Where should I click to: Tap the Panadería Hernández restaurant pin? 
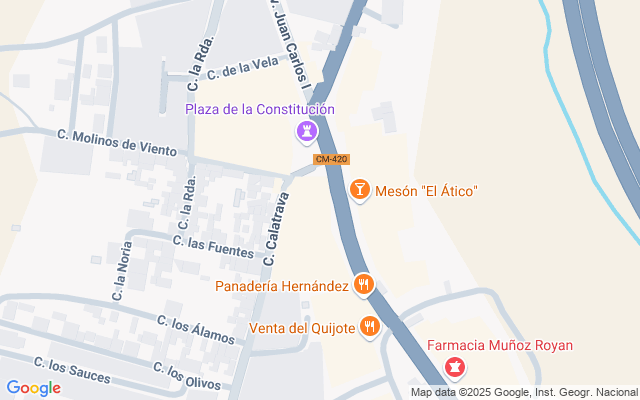[x=362, y=286]
